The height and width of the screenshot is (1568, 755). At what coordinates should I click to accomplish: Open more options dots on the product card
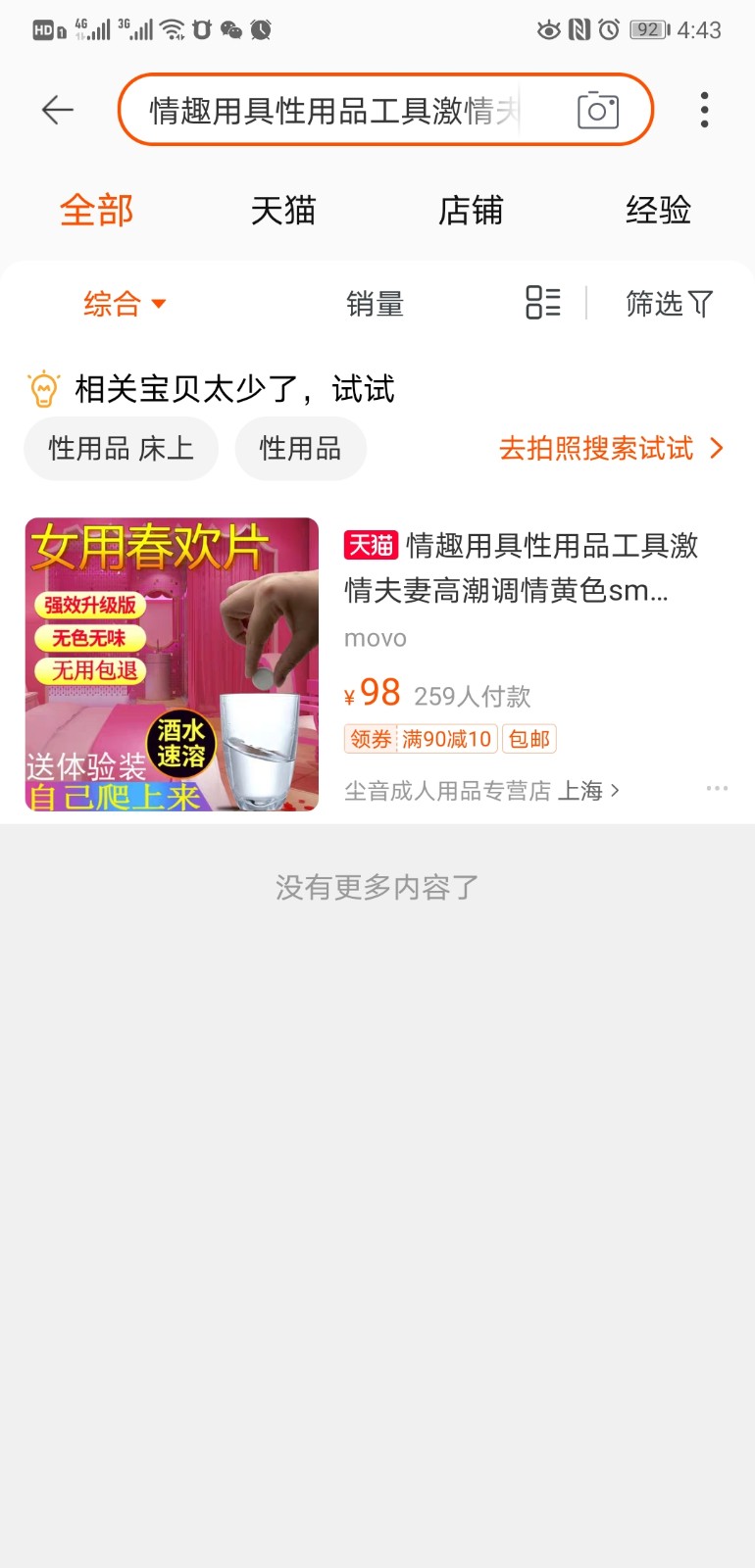pos(717,789)
